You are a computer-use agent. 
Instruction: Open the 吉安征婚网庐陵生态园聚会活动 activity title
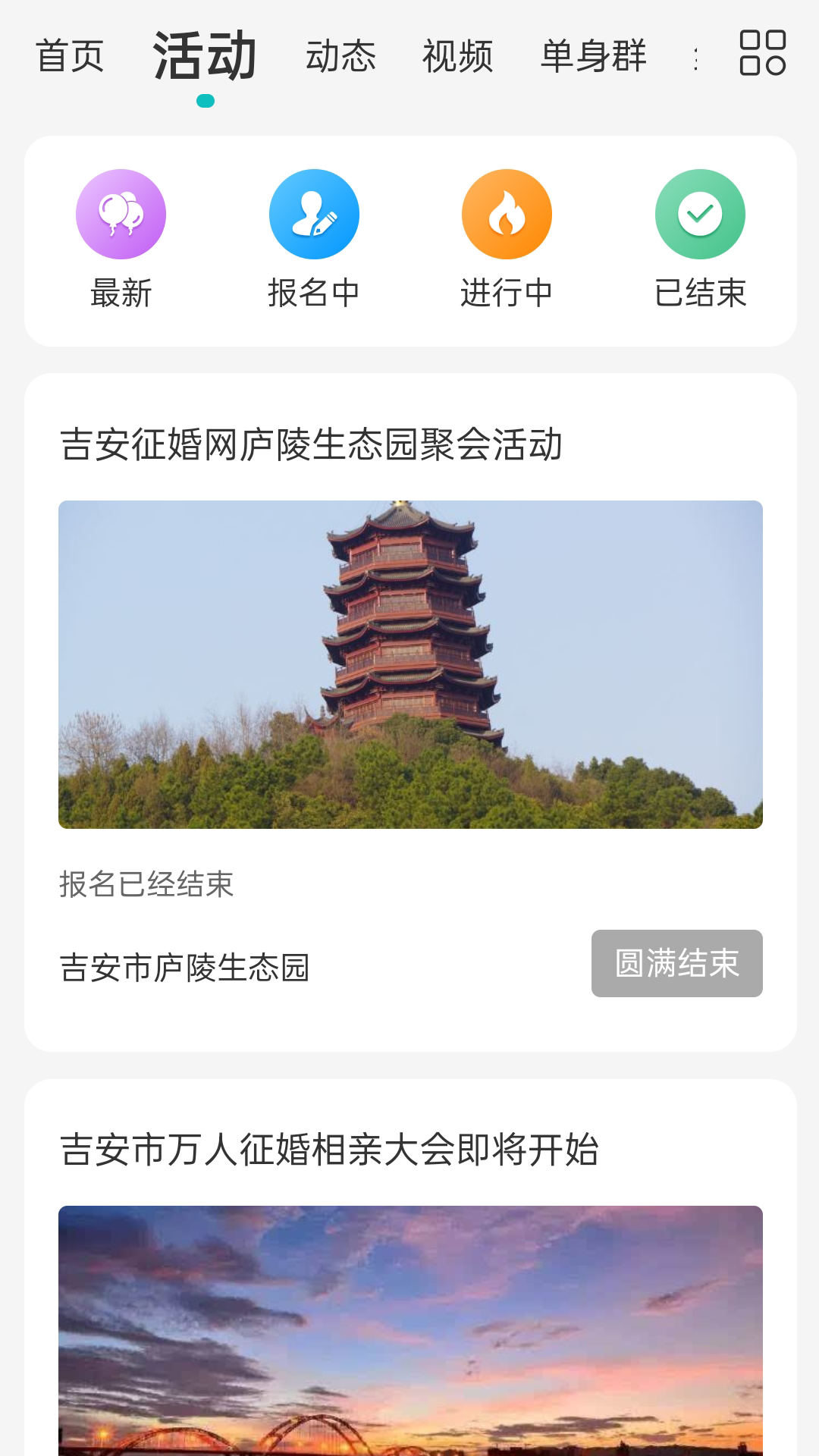[x=311, y=445]
